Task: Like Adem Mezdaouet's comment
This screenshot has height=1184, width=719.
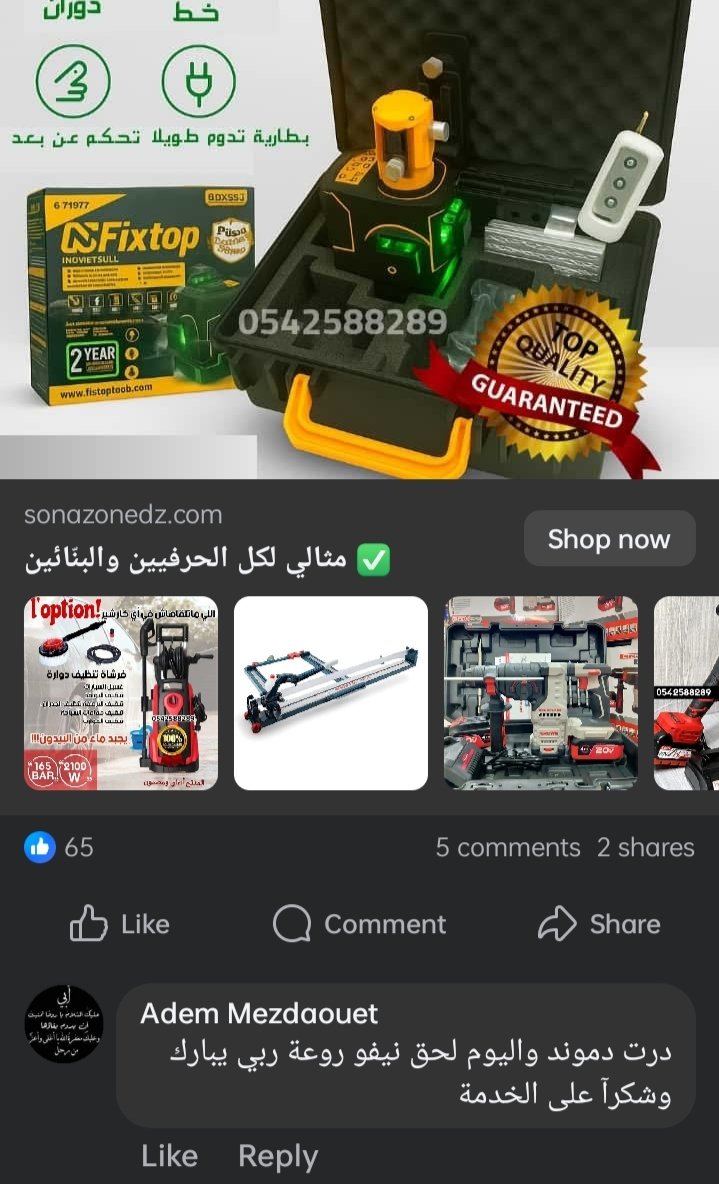Action: coord(169,1156)
